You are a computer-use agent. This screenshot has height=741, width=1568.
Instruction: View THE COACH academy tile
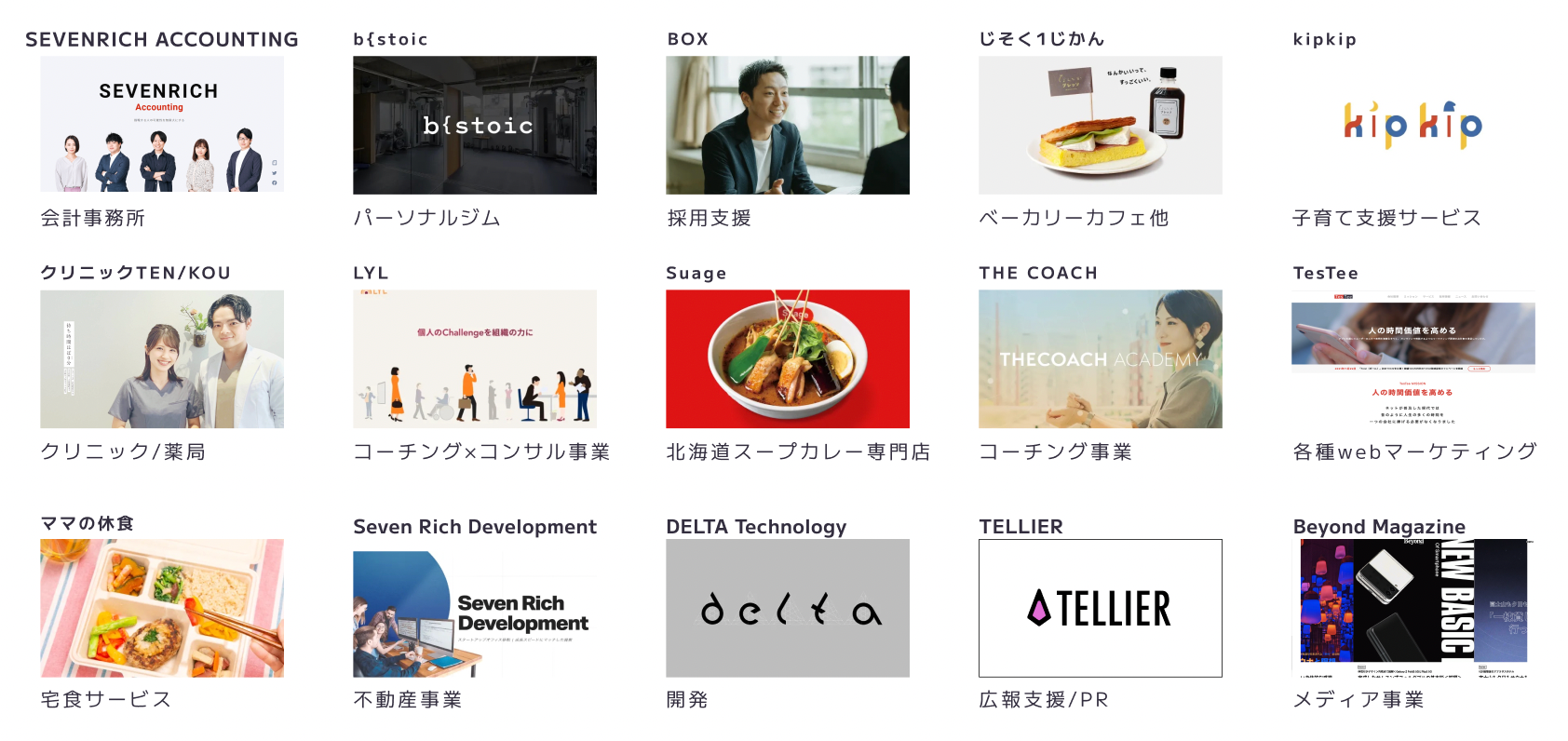click(x=1101, y=359)
